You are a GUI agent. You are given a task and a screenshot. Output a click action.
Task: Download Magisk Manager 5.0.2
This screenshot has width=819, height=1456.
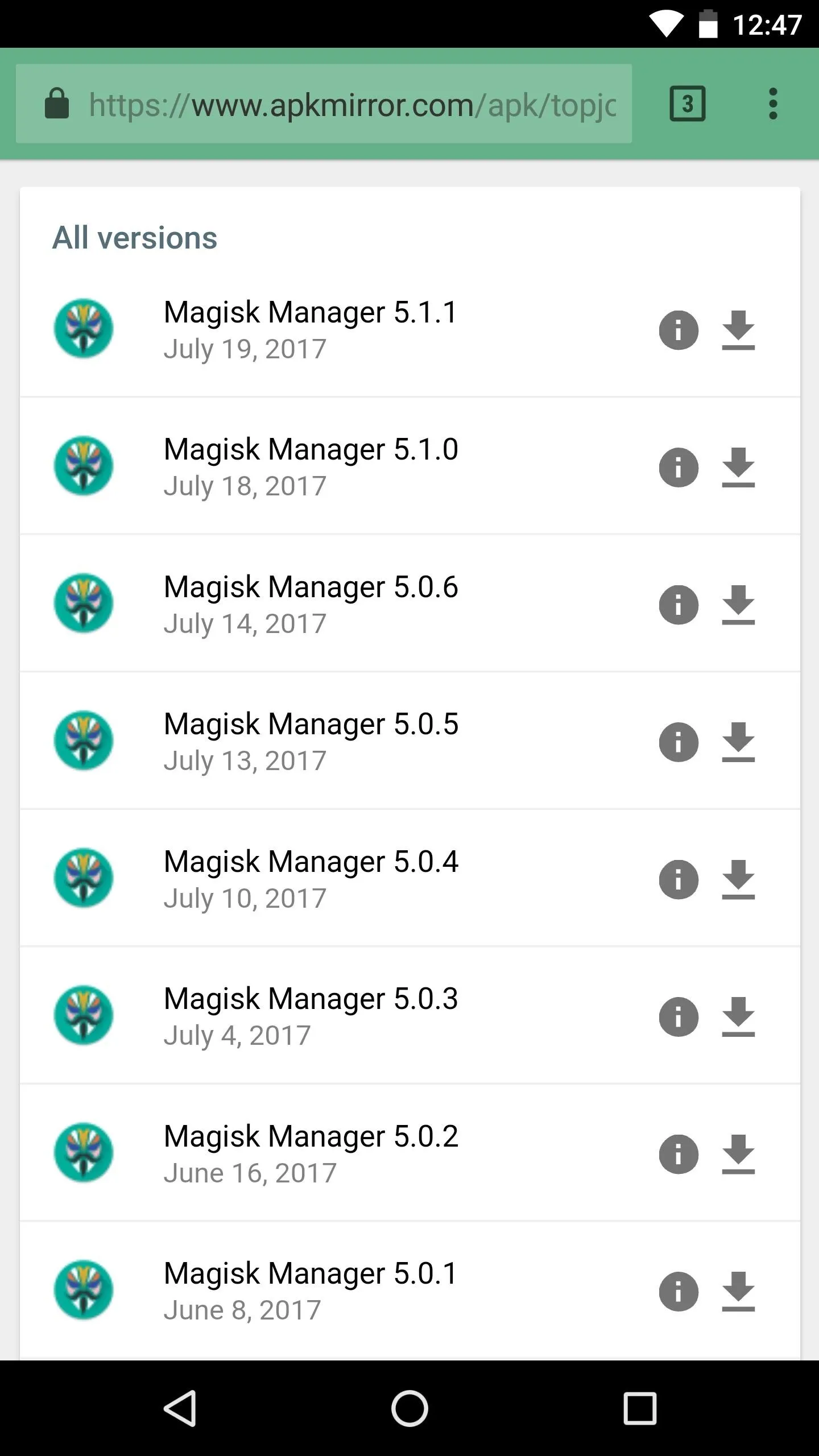[738, 1155]
